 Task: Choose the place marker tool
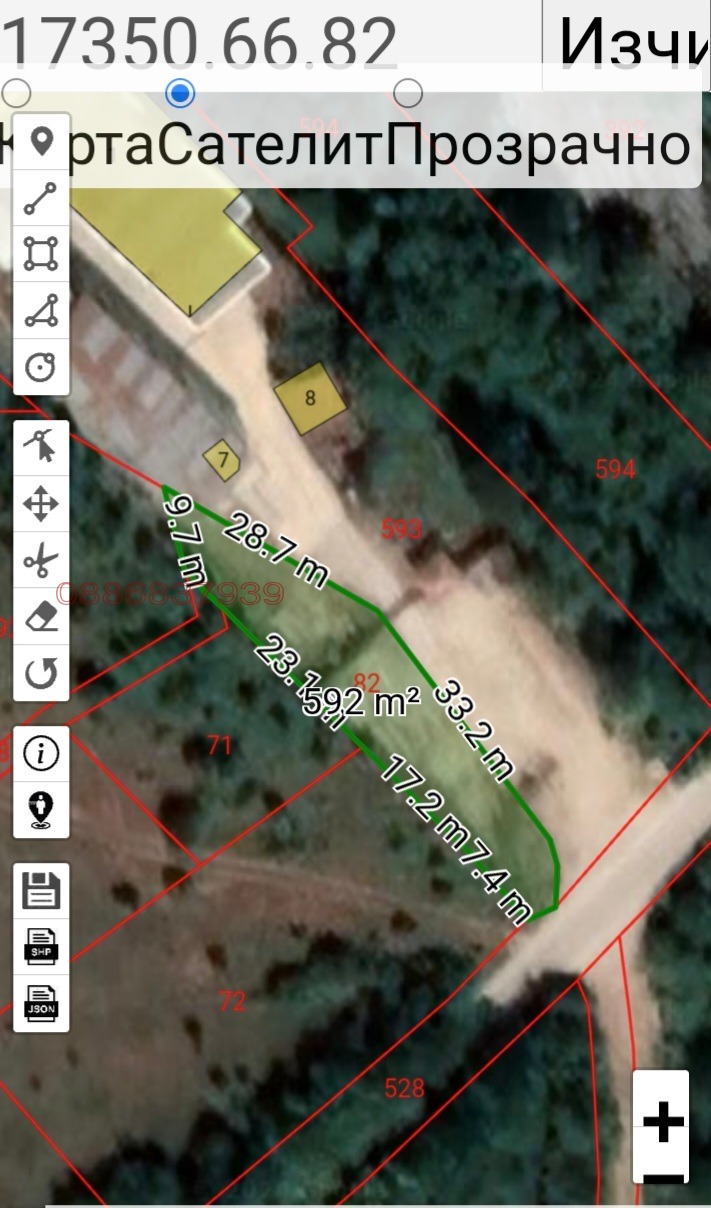pos(41,142)
